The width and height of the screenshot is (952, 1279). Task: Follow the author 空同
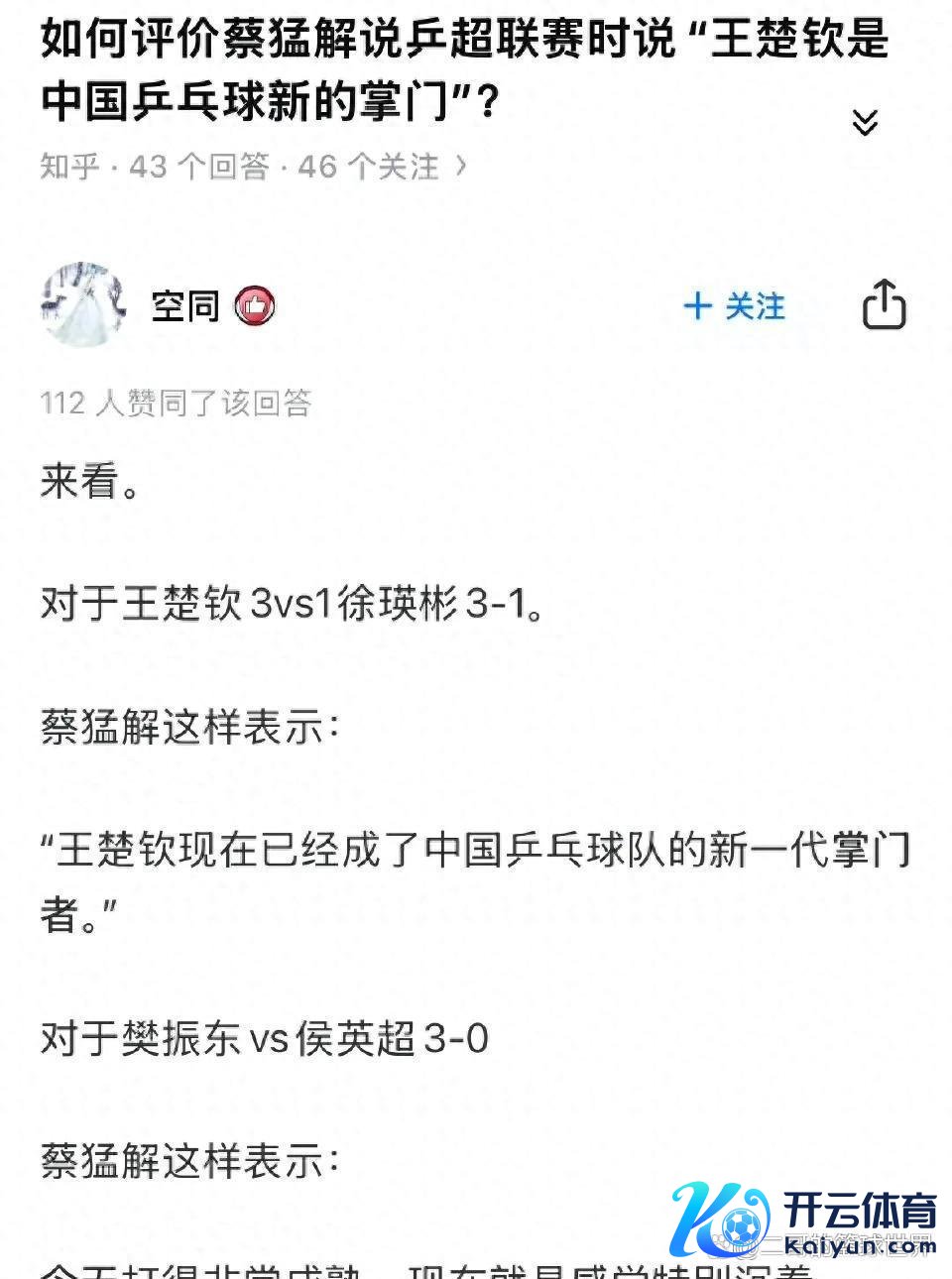pos(735,306)
